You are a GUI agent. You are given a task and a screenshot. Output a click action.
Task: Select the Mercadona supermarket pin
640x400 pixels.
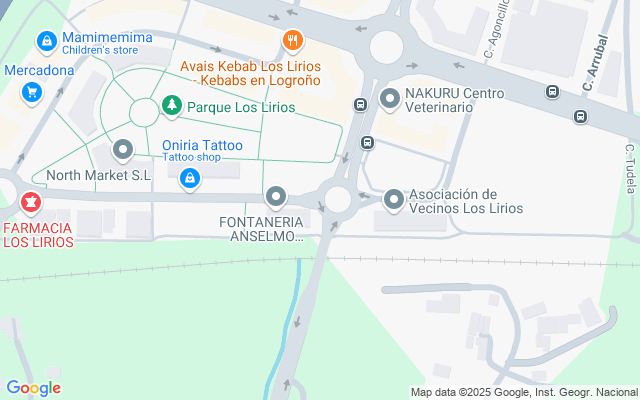click(32, 92)
